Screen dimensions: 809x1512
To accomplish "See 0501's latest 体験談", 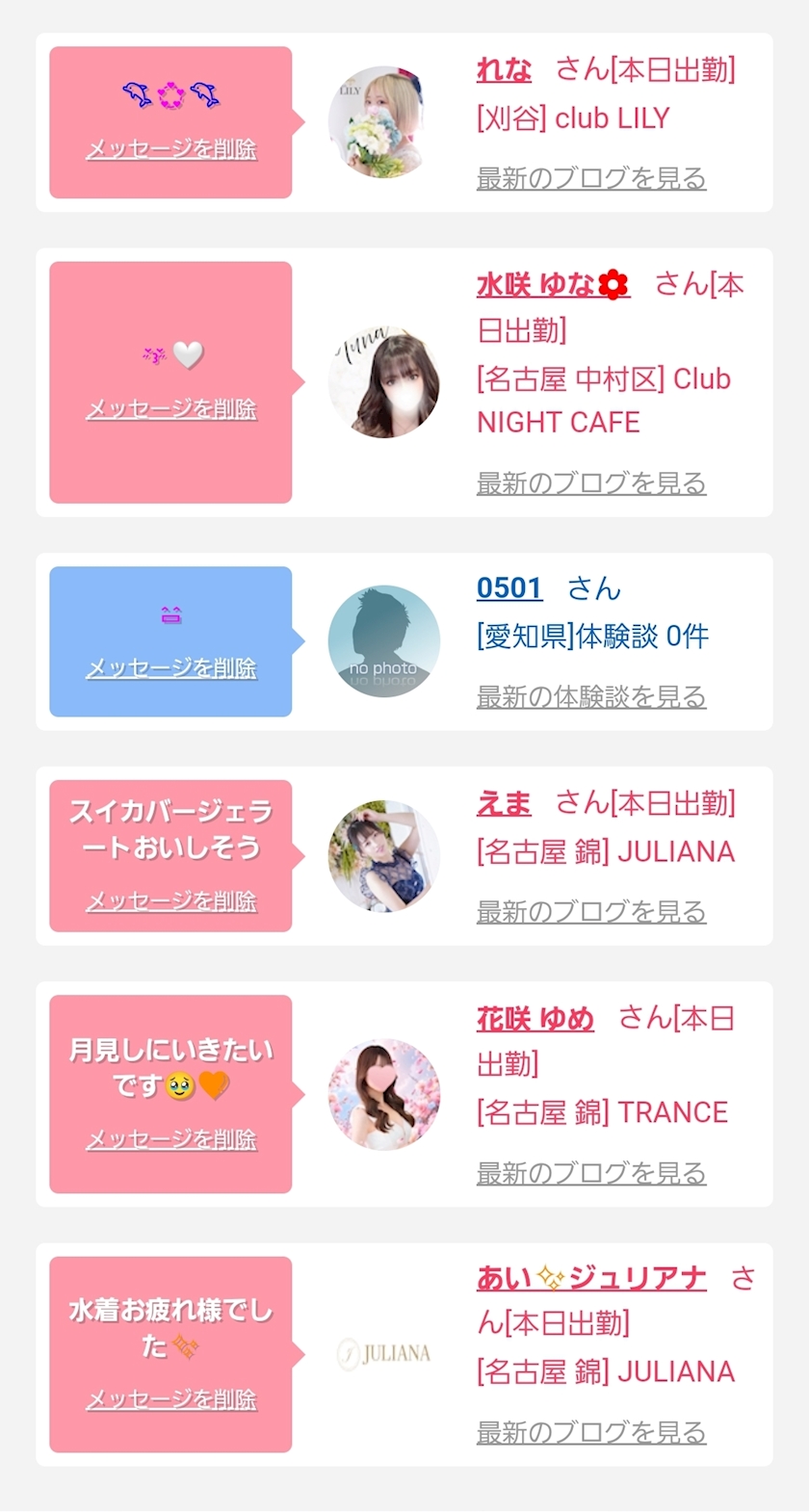I will 591,696.
